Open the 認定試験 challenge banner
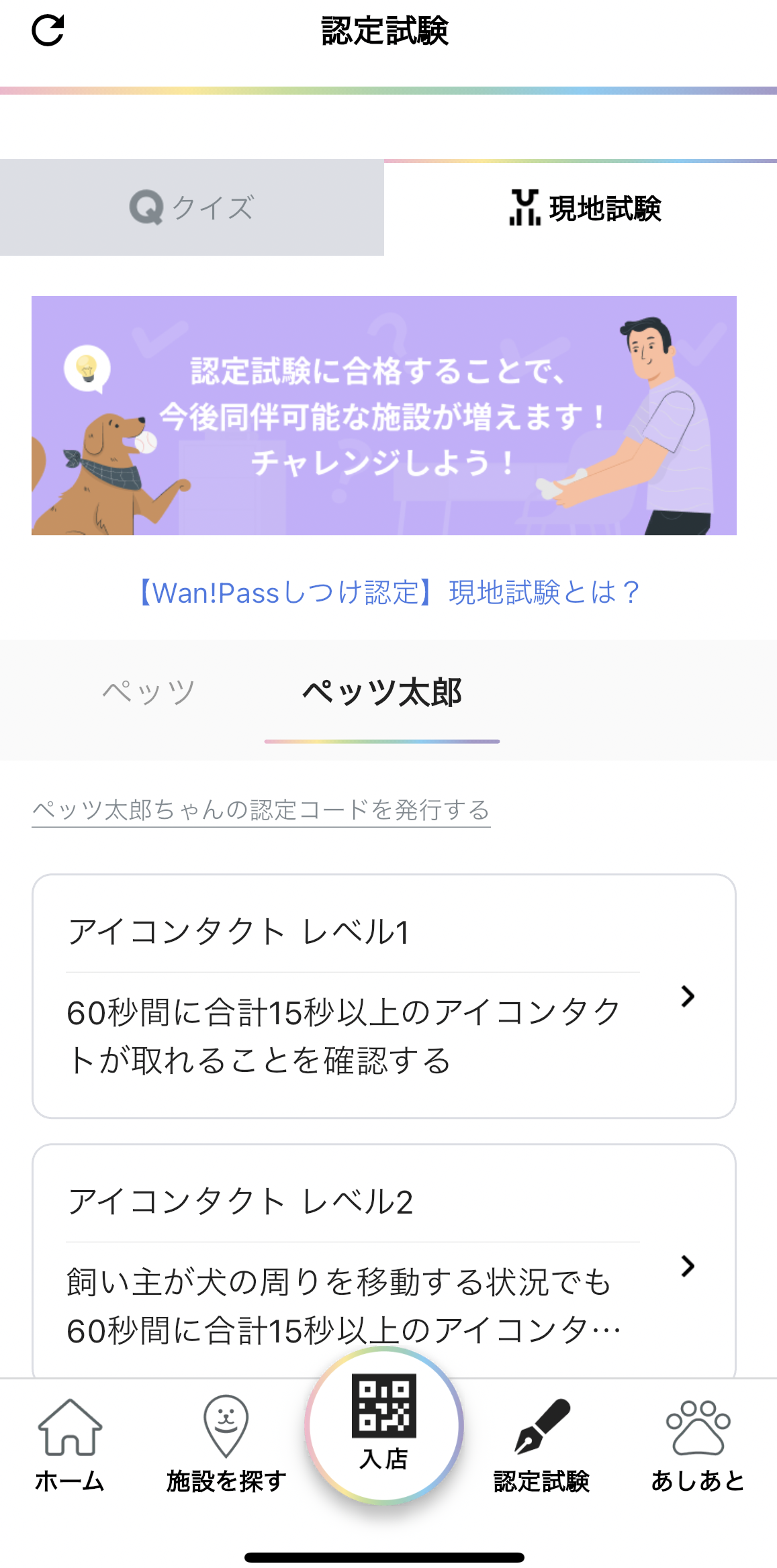The image size is (777, 1568). click(x=384, y=415)
